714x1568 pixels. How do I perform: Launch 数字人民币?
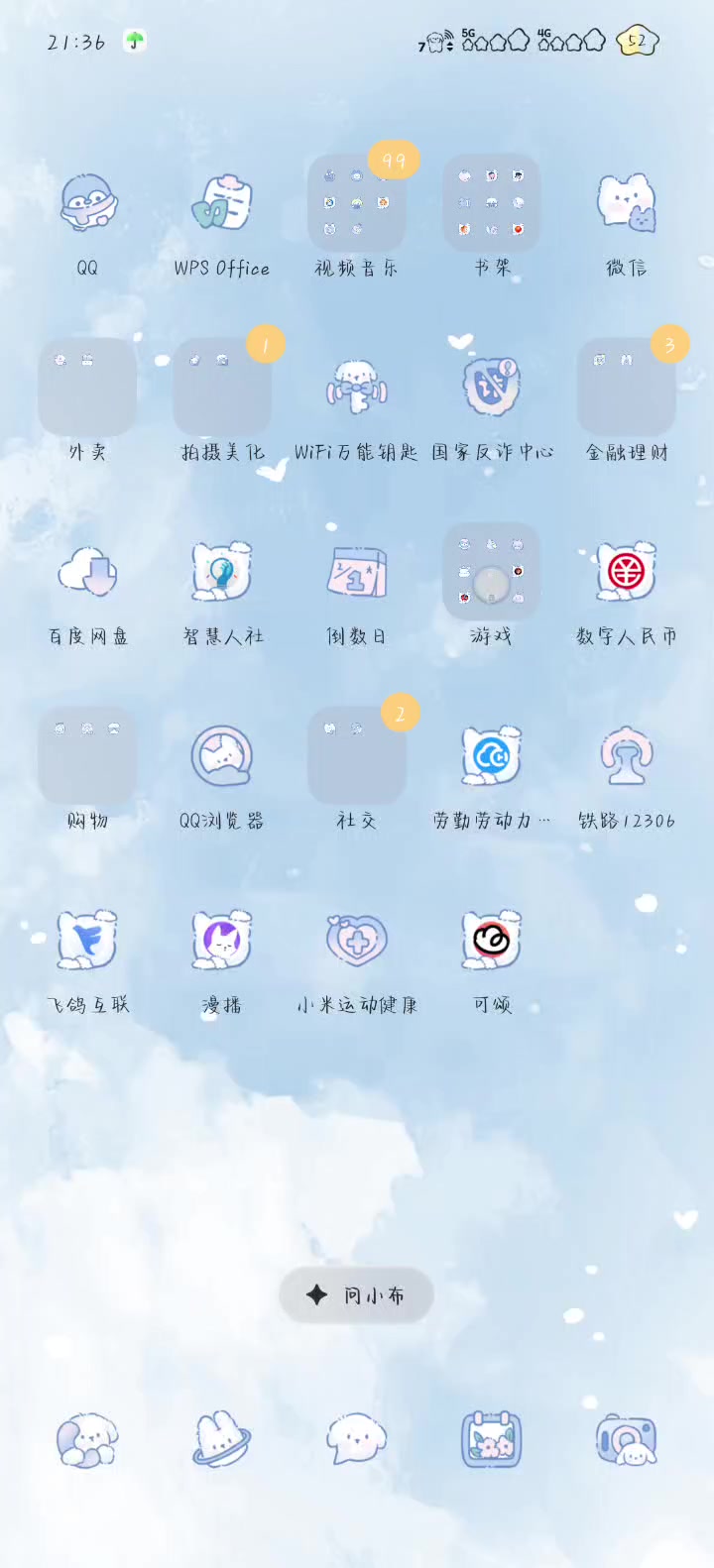[x=627, y=572]
